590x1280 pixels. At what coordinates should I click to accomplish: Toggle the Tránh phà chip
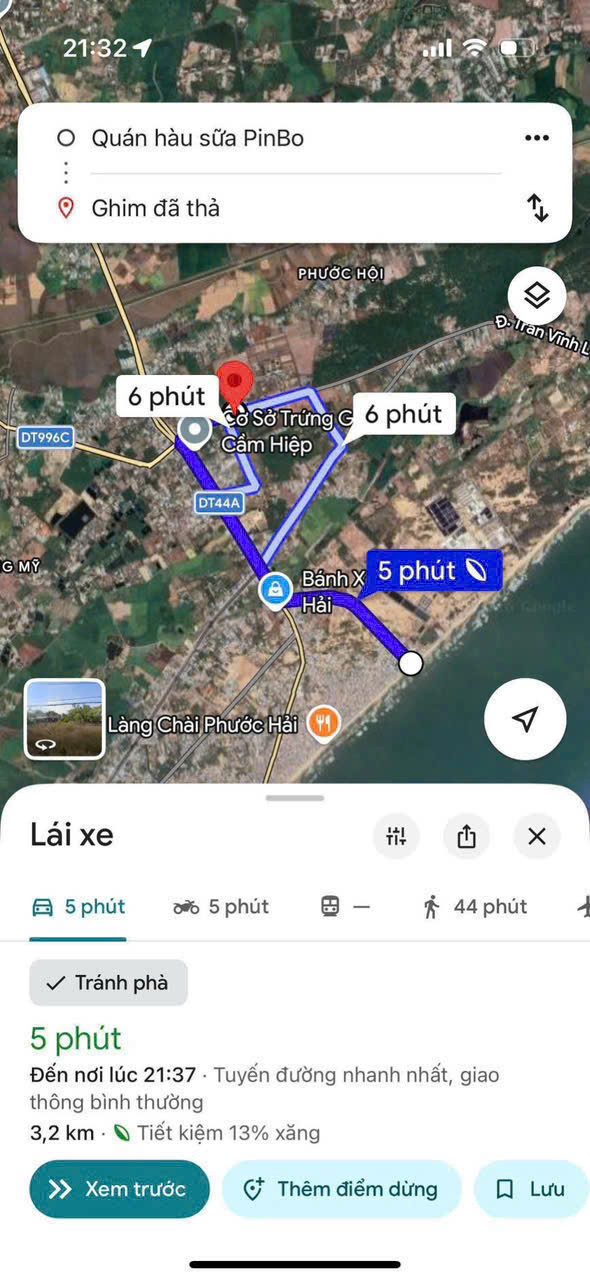108,983
